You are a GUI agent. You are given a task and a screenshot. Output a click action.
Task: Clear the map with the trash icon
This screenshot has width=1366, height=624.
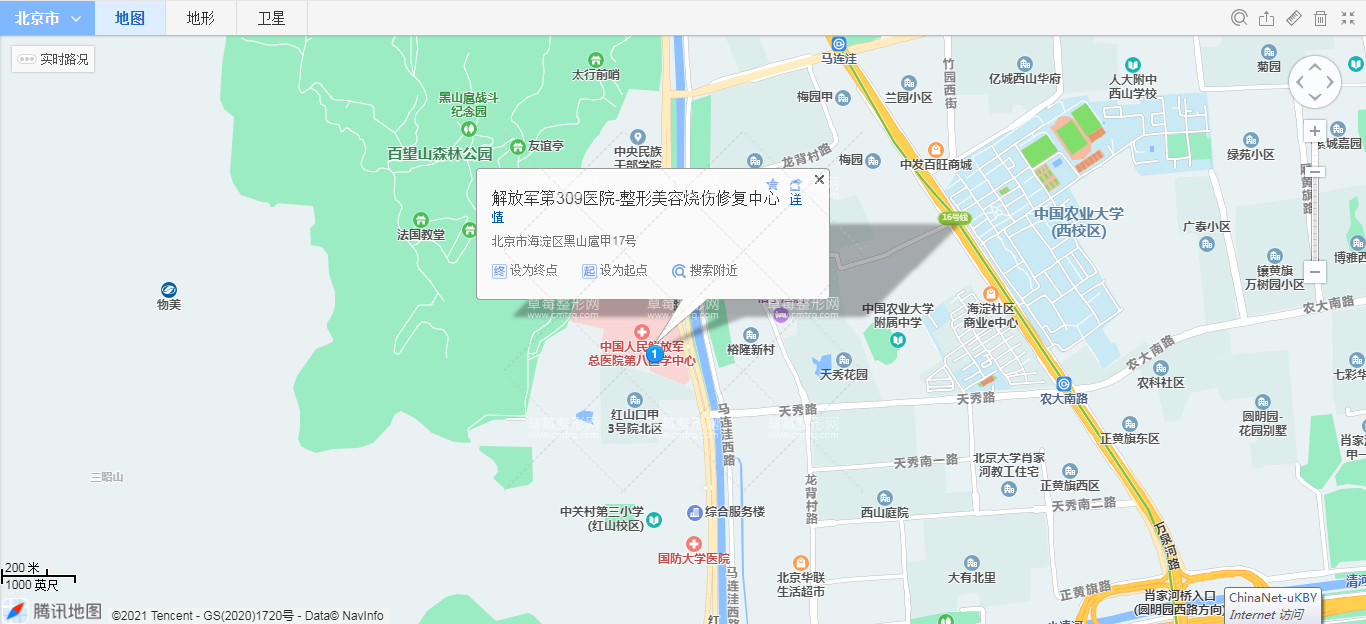(1320, 18)
